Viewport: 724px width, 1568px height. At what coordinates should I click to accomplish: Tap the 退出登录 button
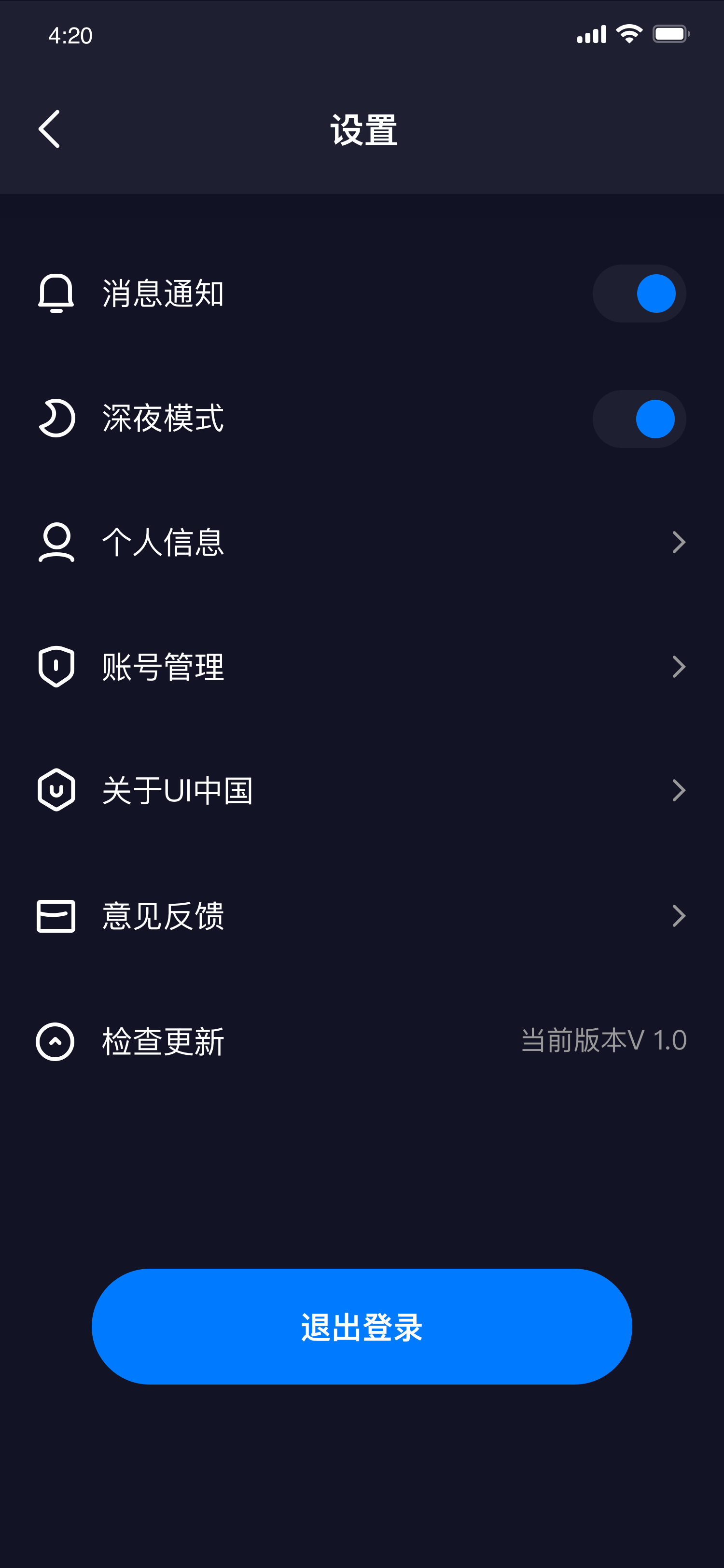pos(362,1327)
